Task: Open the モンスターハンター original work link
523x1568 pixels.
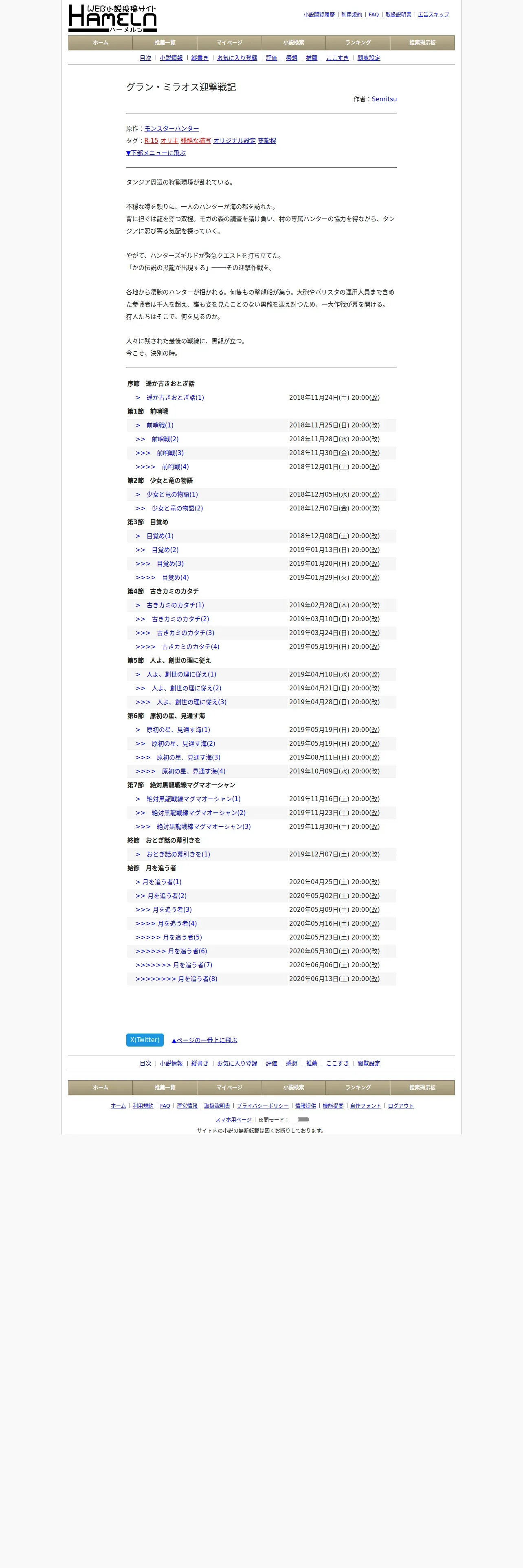Action: pos(172,129)
